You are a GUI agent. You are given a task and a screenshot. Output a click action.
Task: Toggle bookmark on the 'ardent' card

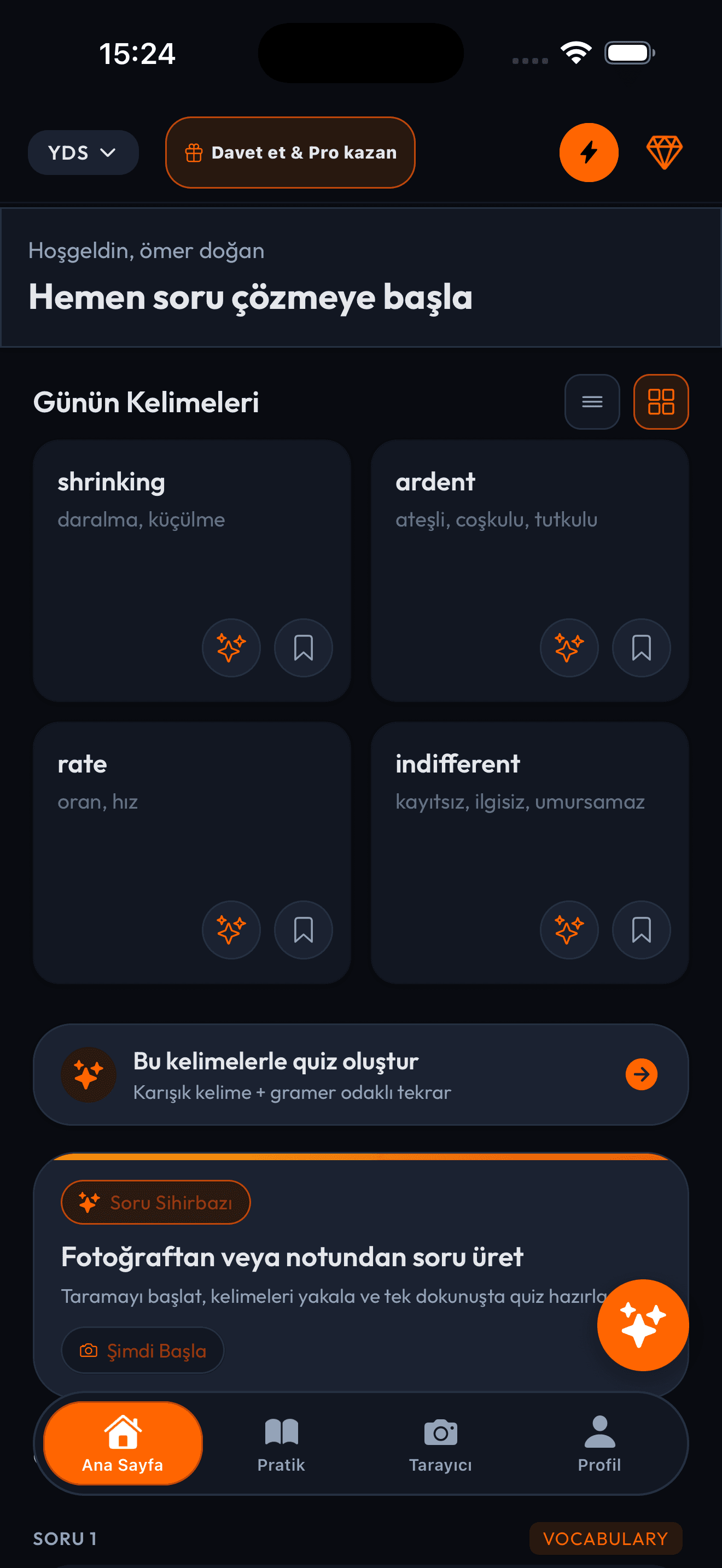tap(641, 648)
